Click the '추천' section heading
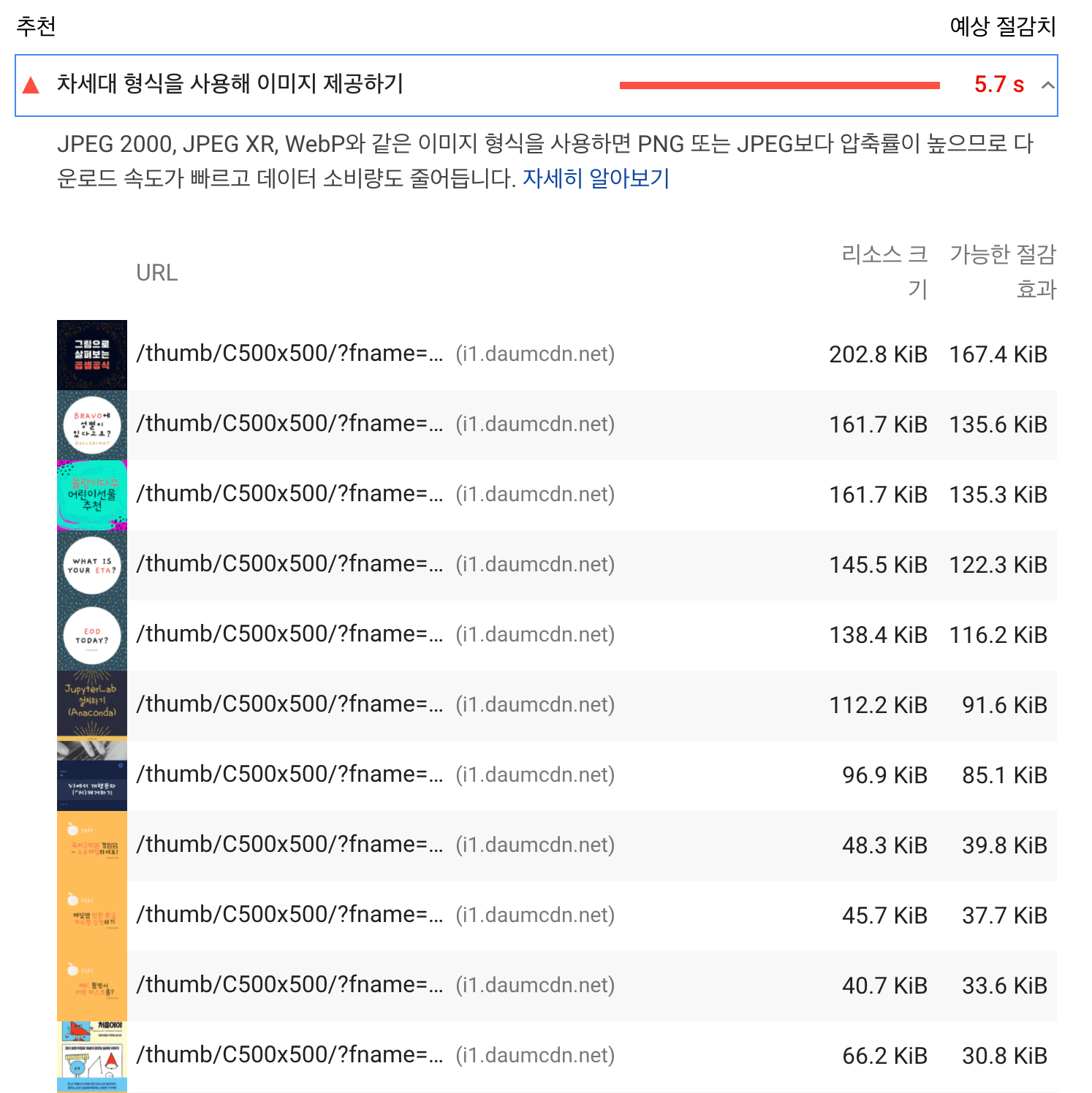1092x1093 pixels. point(36,27)
